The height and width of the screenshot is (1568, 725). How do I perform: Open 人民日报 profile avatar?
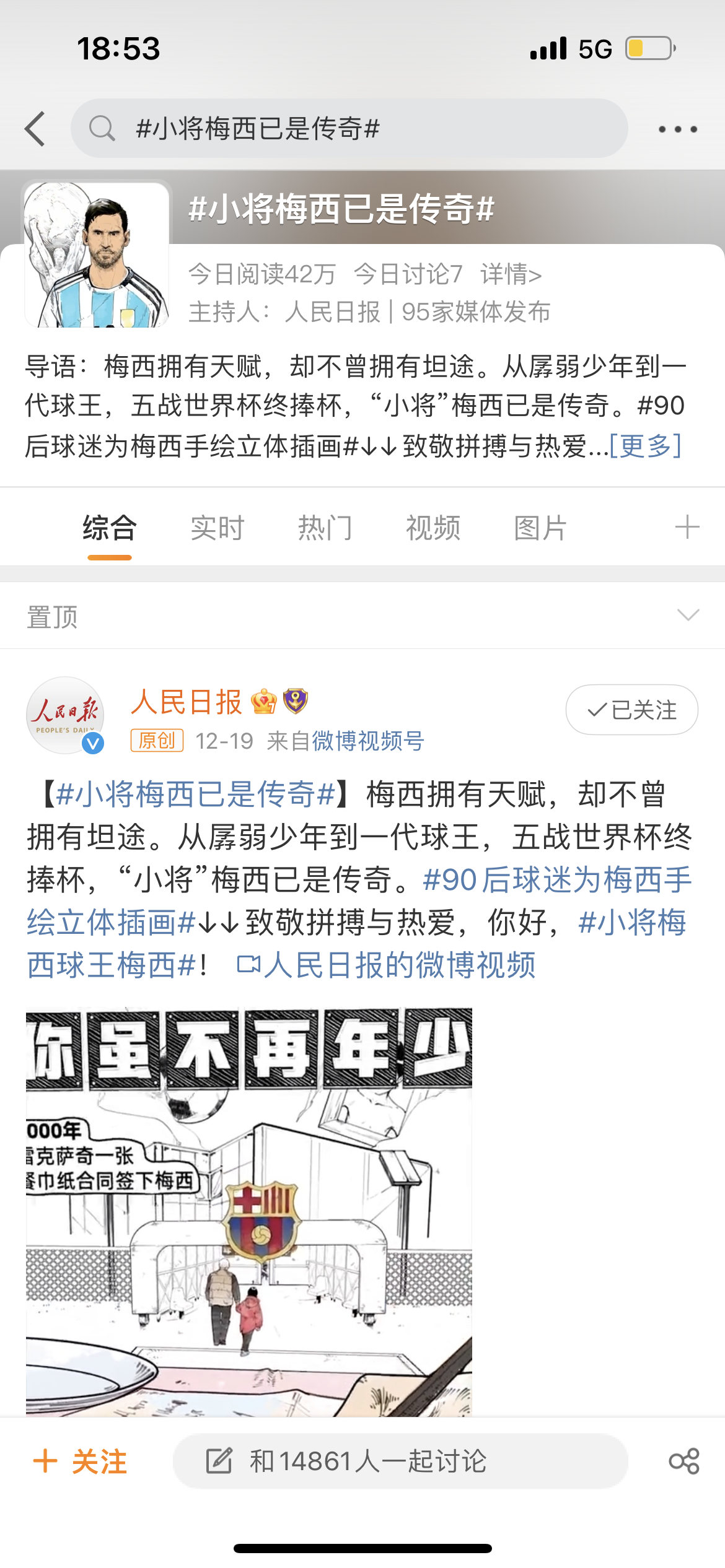click(x=65, y=715)
